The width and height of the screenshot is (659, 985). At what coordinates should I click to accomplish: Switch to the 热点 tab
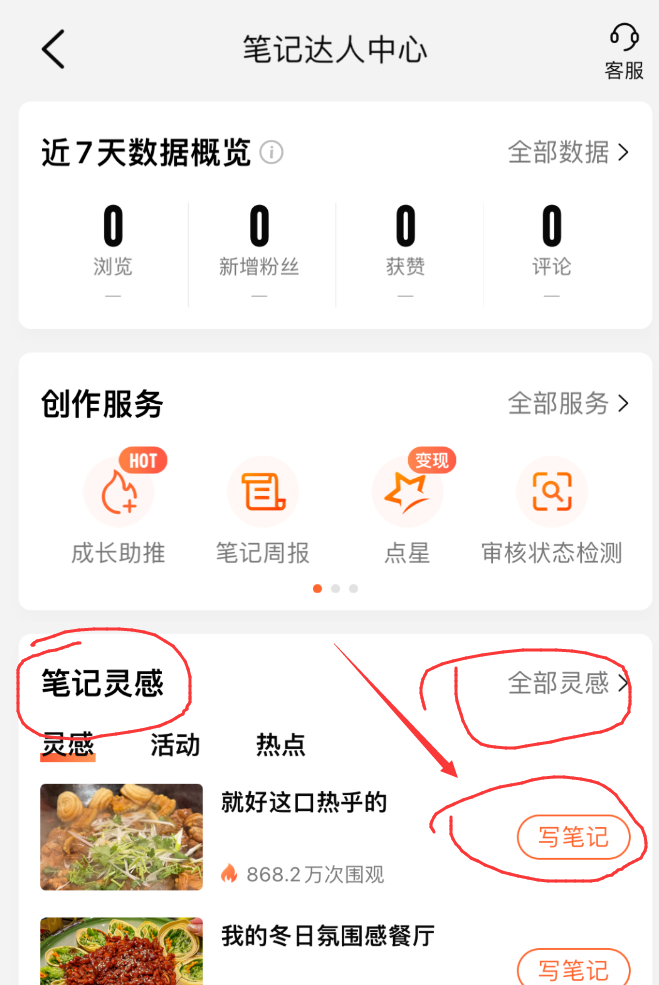click(281, 745)
